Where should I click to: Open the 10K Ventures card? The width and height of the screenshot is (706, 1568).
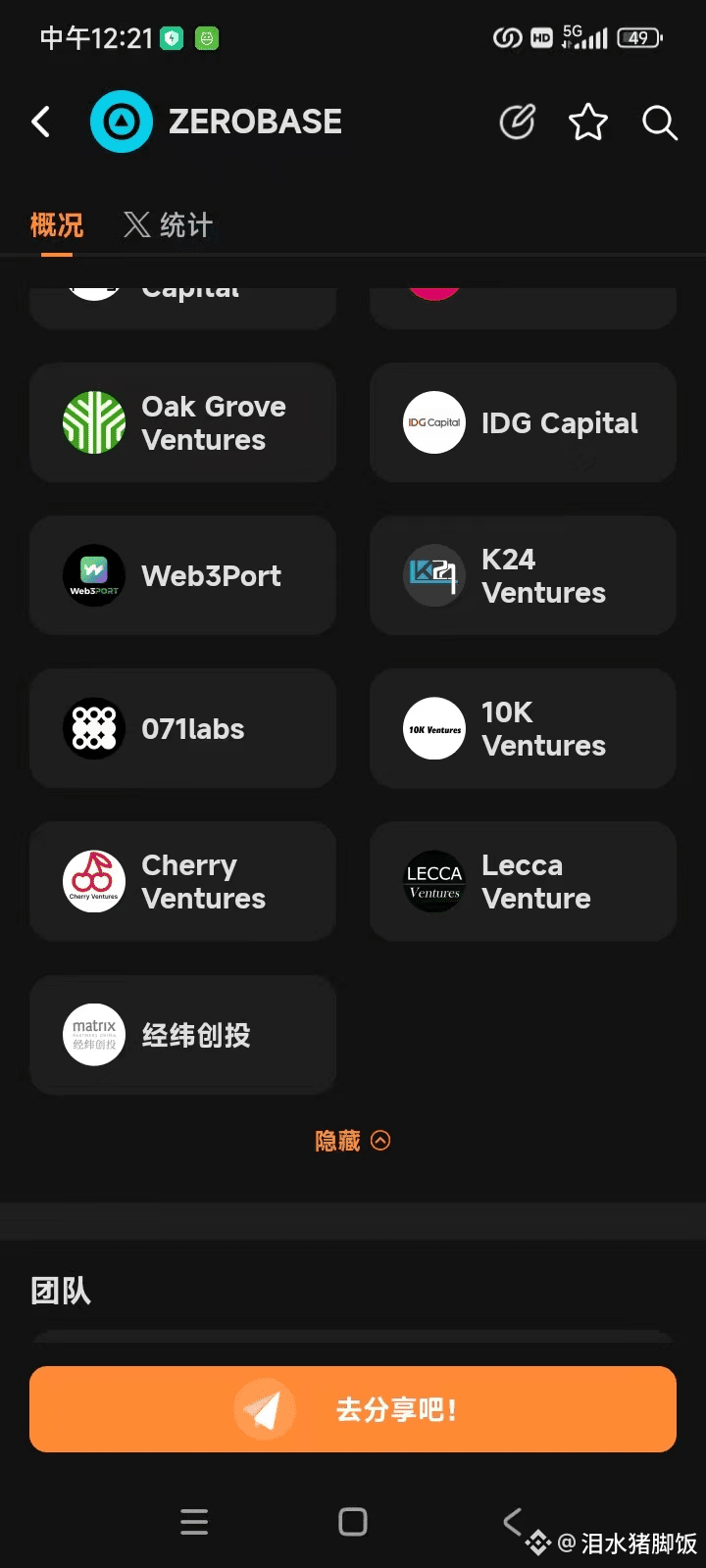pos(523,728)
